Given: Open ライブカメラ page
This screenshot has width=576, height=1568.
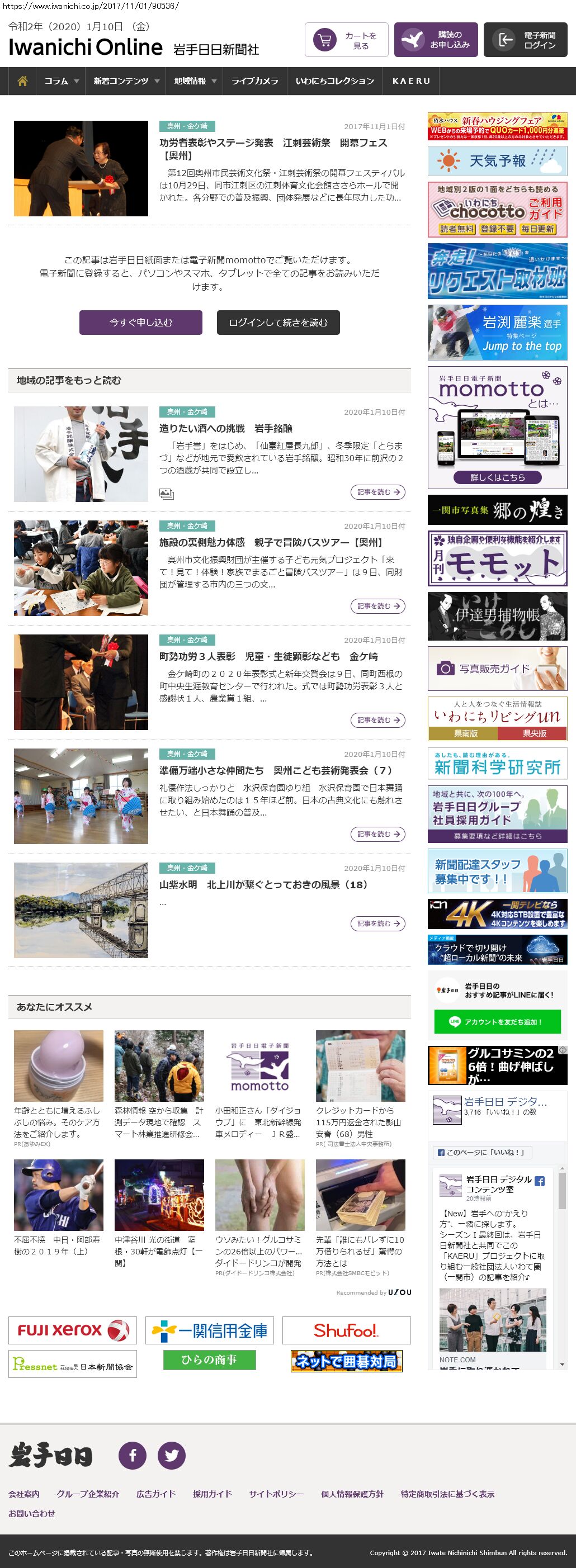Looking at the screenshot, I should [x=254, y=81].
